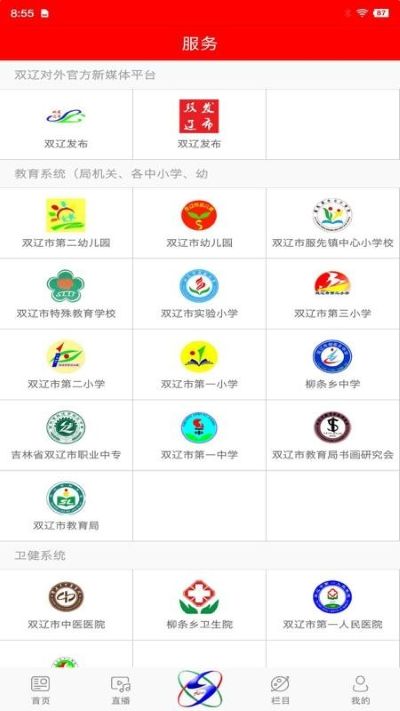
Task: View 双辽市特殊教育学校
Action: [66, 294]
